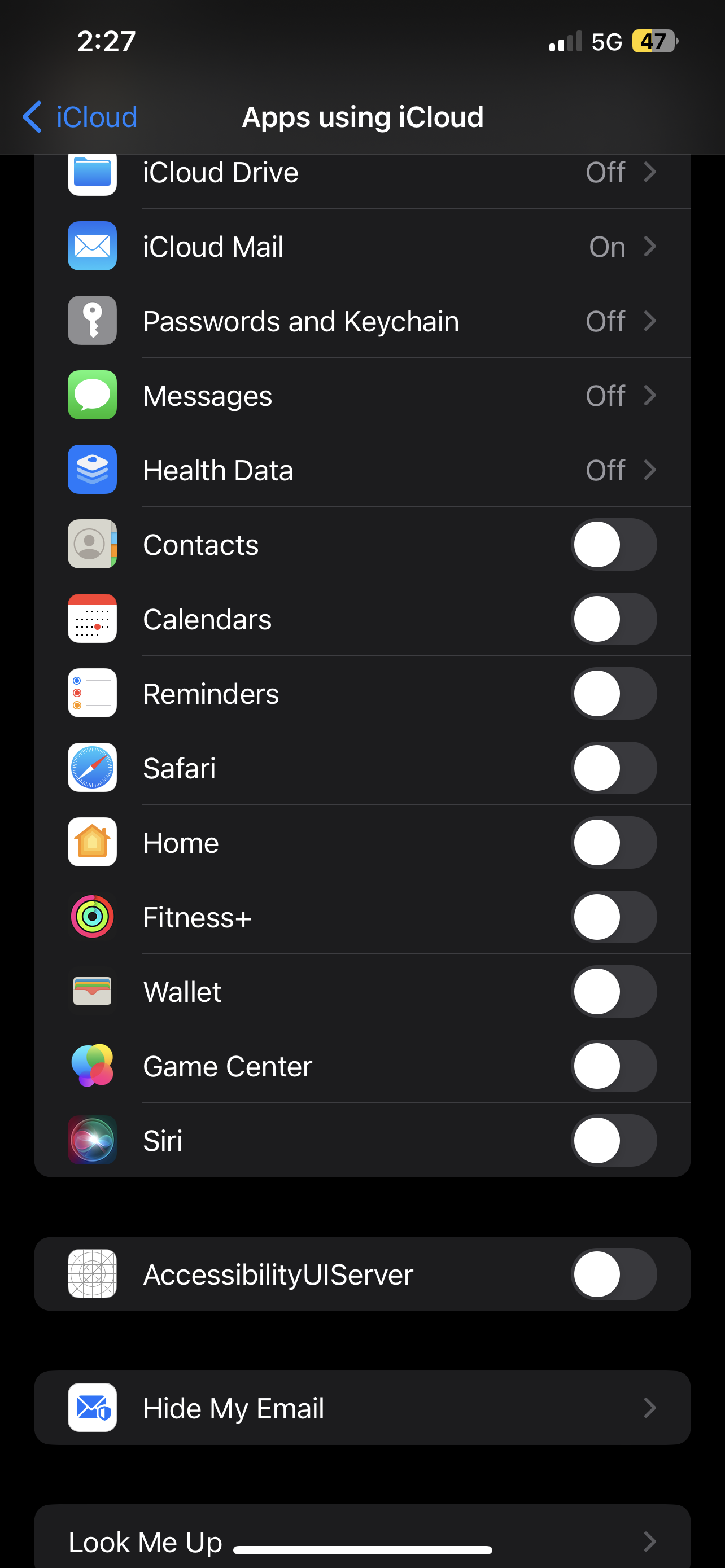725x1568 pixels.
Task: Switch on AccessibilityUIServer toggle
Action: tap(613, 1274)
